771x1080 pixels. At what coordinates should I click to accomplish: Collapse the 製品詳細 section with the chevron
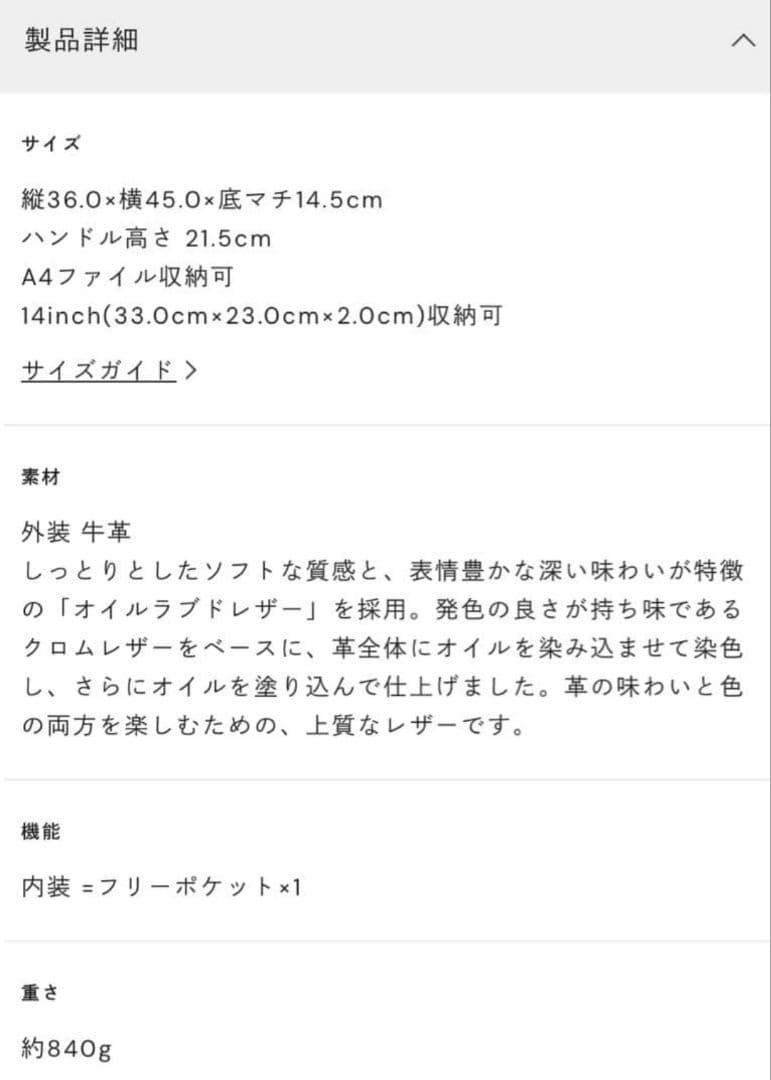(742, 40)
